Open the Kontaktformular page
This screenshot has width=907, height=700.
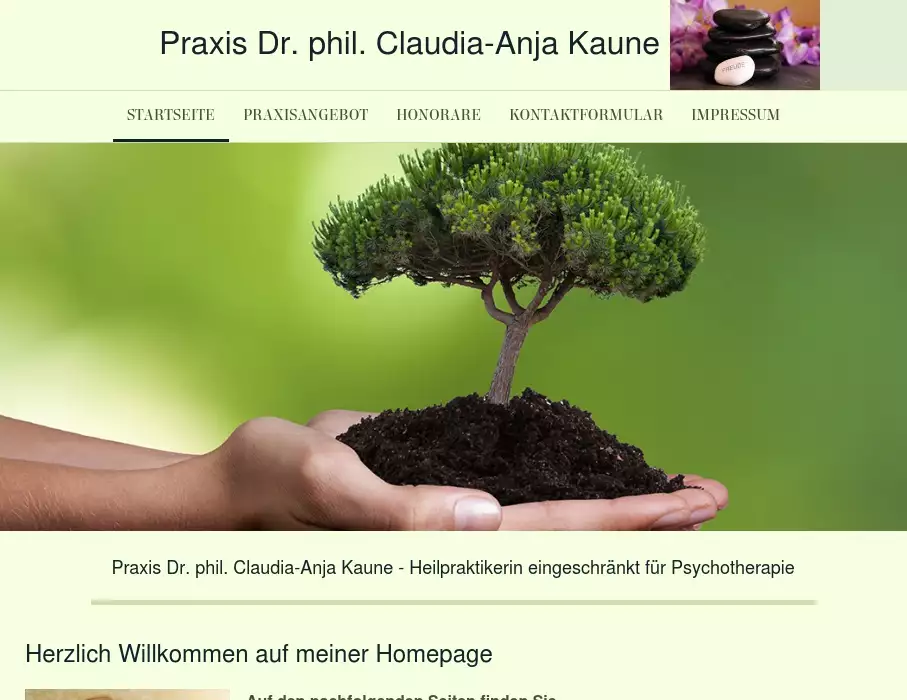(x=586, y=115)
